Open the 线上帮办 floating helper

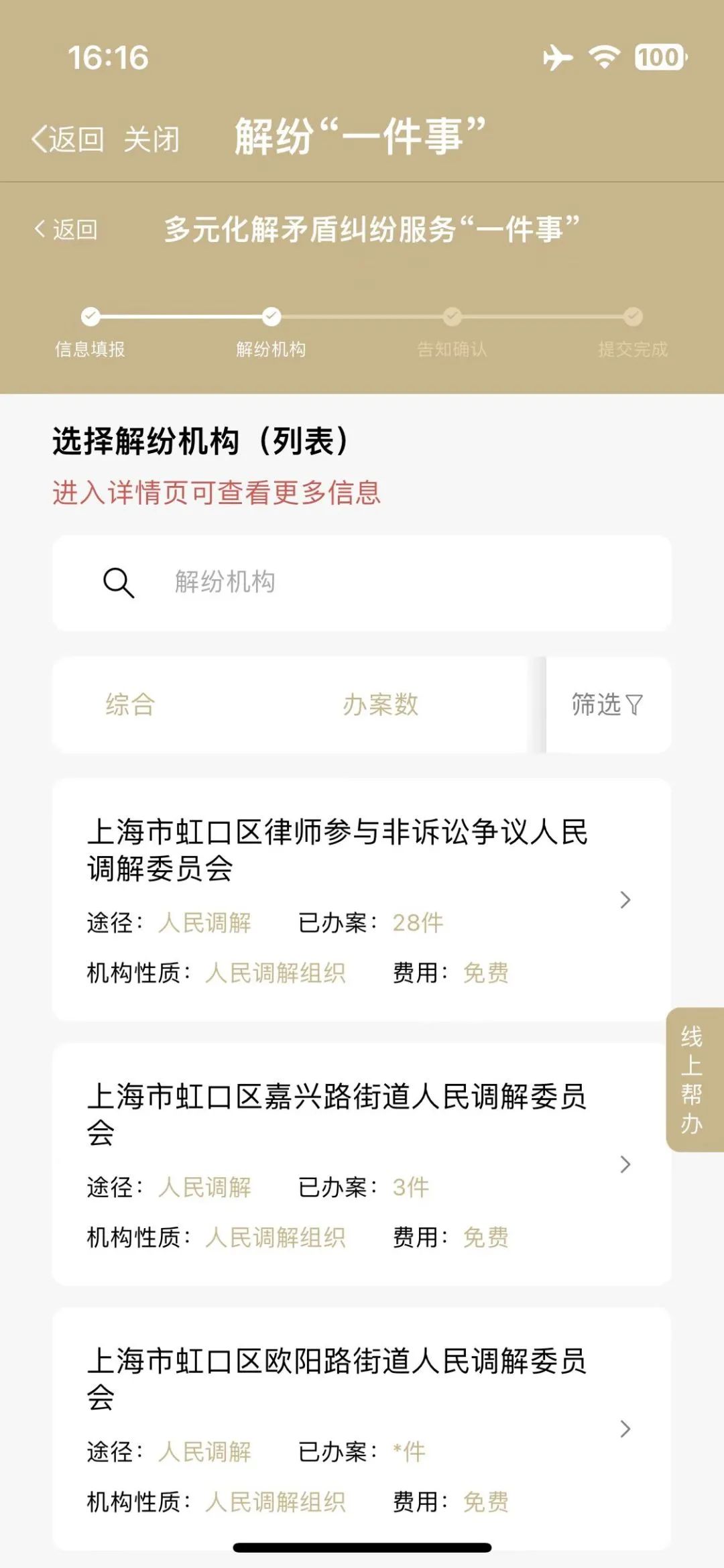click(x=693, y=1079)
